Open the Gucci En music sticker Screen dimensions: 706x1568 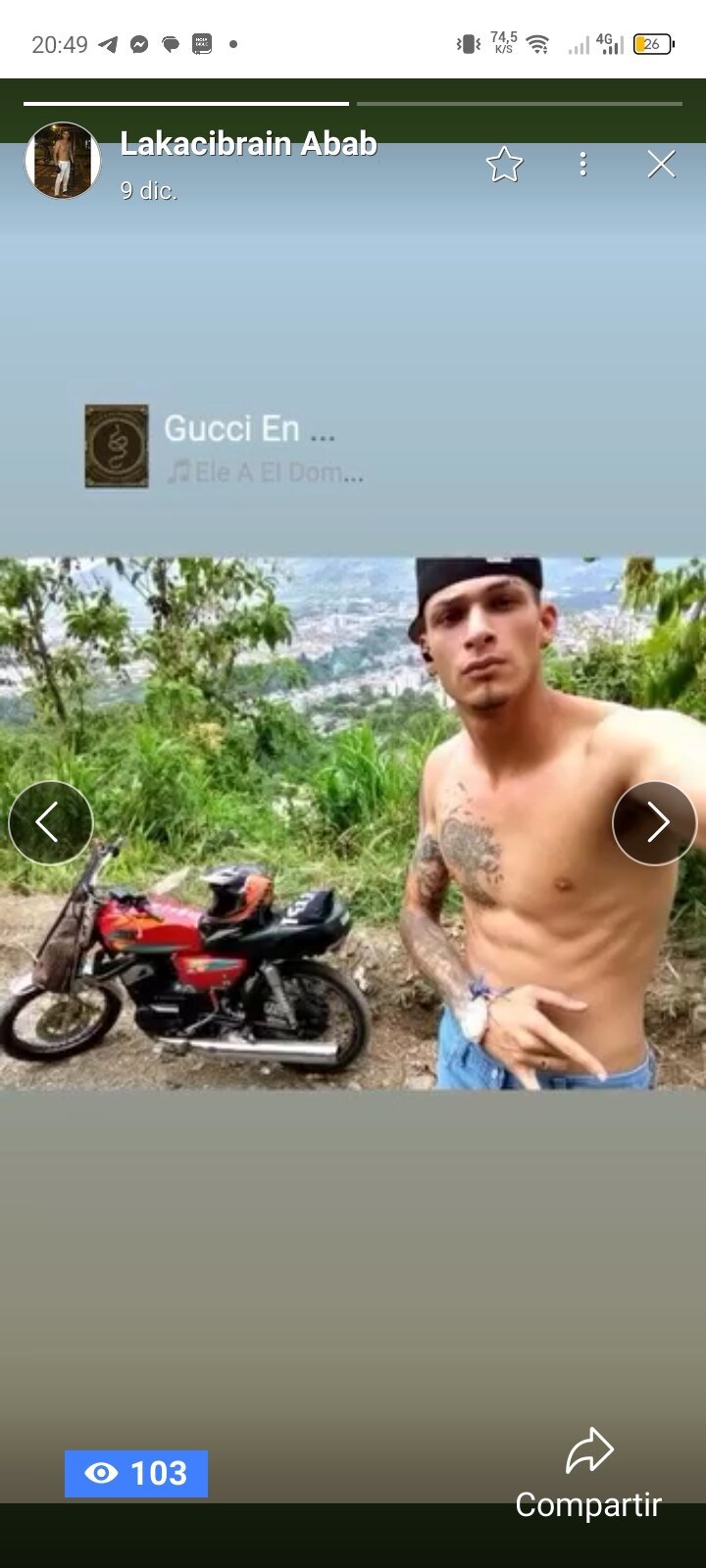(225, 447)
